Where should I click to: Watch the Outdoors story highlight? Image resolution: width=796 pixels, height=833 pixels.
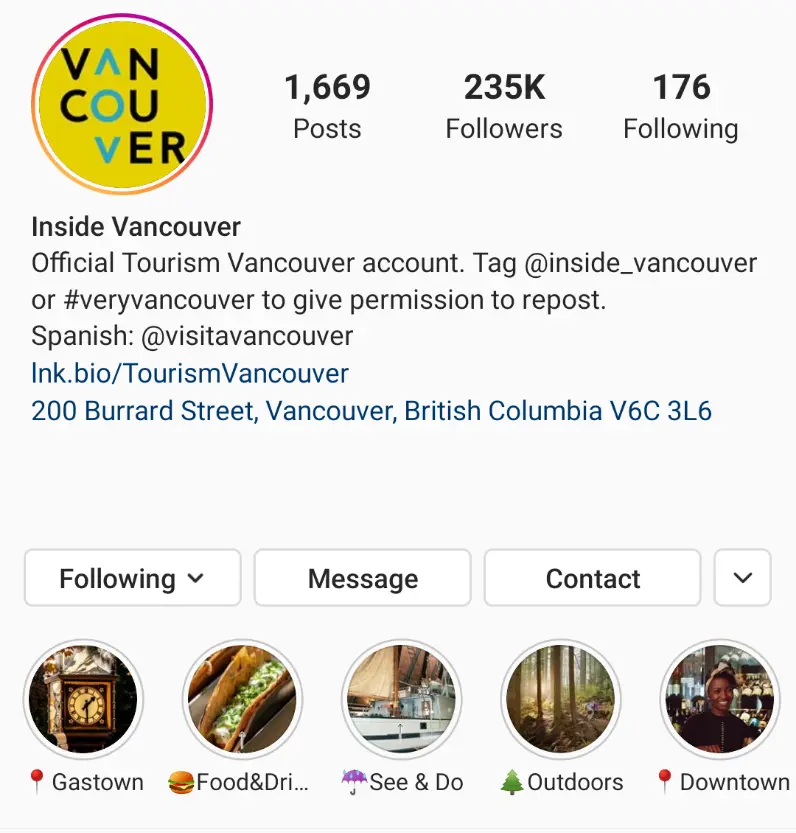pos(560,699)
